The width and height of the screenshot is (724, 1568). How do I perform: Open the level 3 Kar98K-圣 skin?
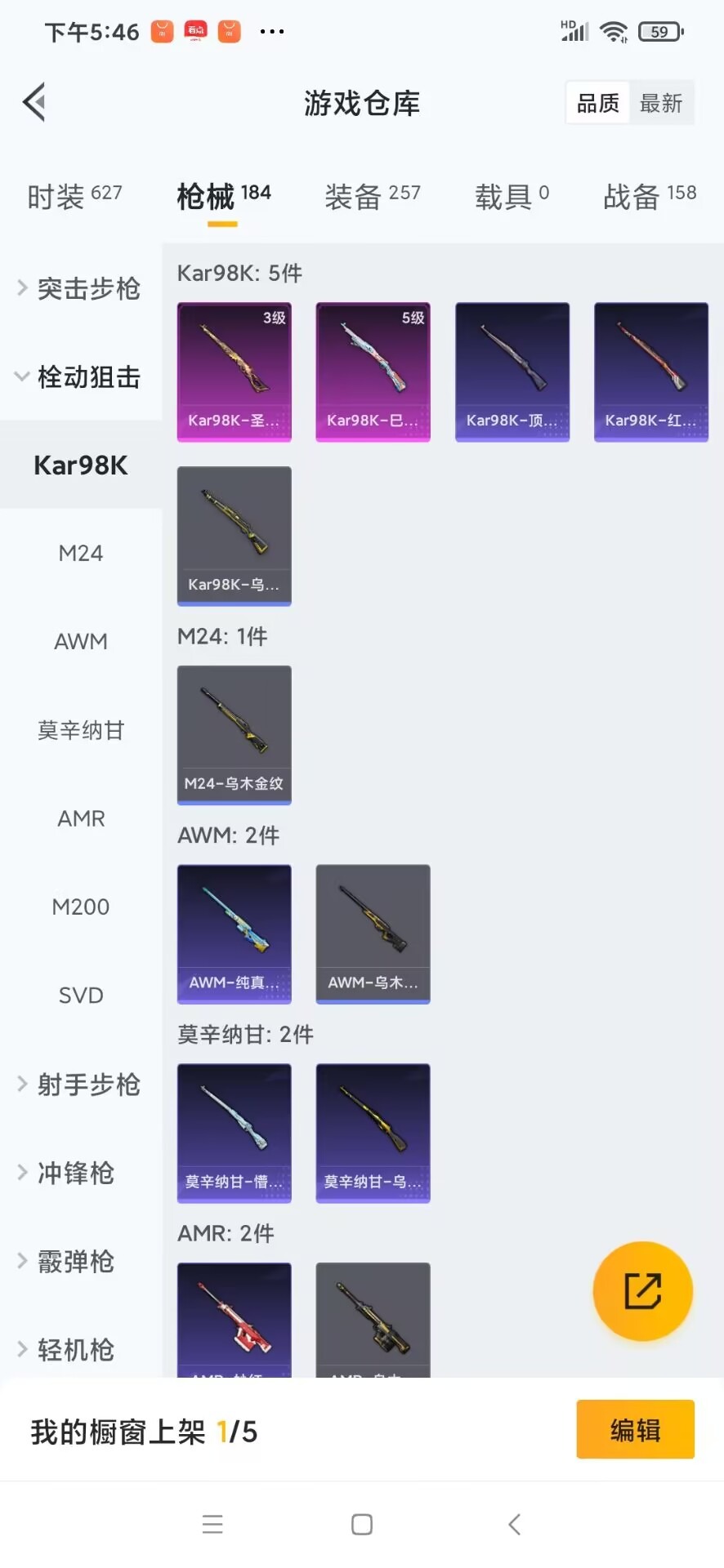[235, 372]
